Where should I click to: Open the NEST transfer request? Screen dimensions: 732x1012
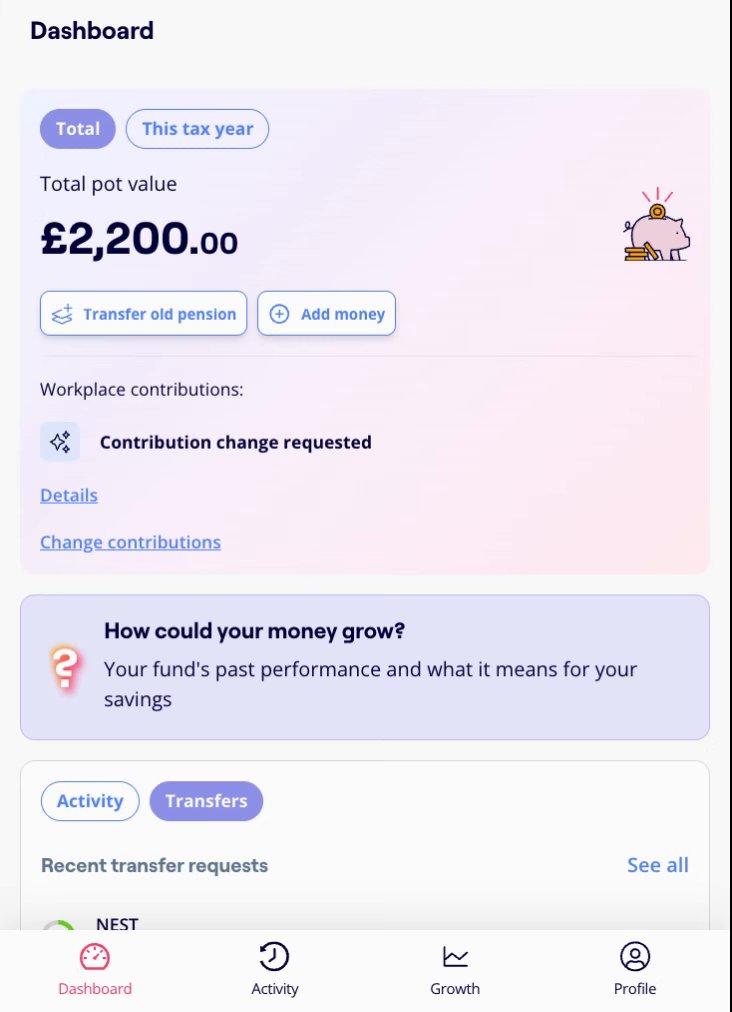117,923
